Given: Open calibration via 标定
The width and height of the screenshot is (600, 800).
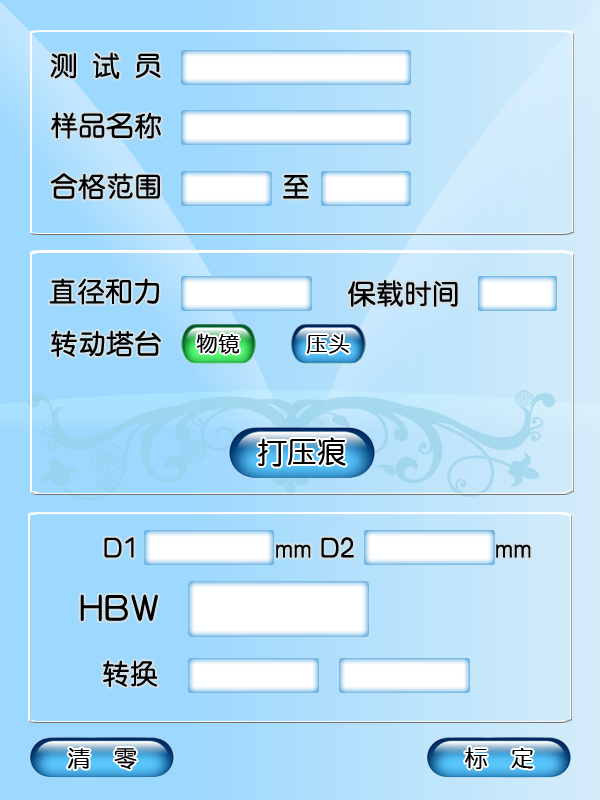Looking at the screenshot, I should [x=498, y=757].
